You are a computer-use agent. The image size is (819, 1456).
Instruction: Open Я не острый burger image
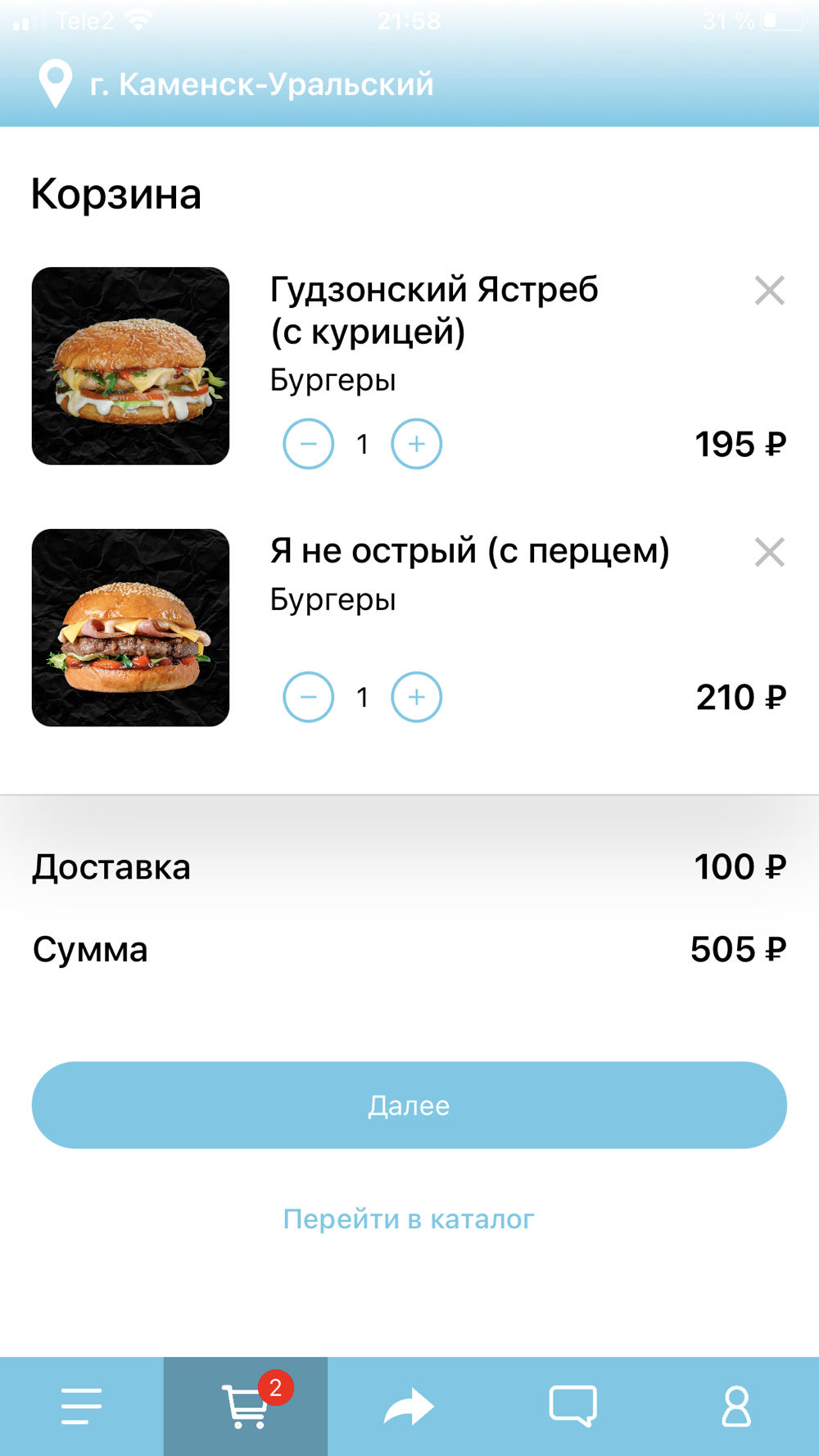point(131,627)
